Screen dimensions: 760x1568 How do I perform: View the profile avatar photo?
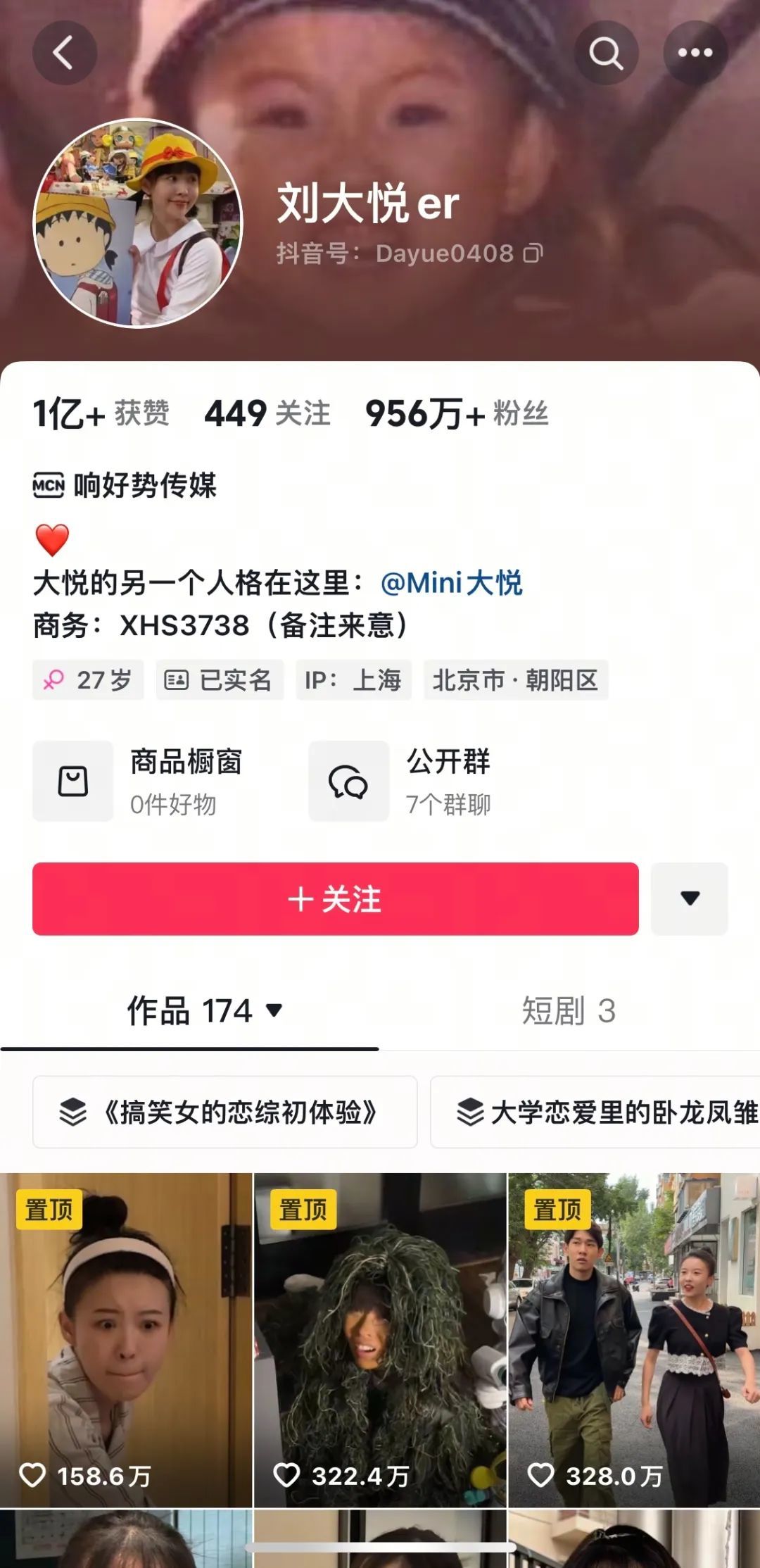point(138,222)
